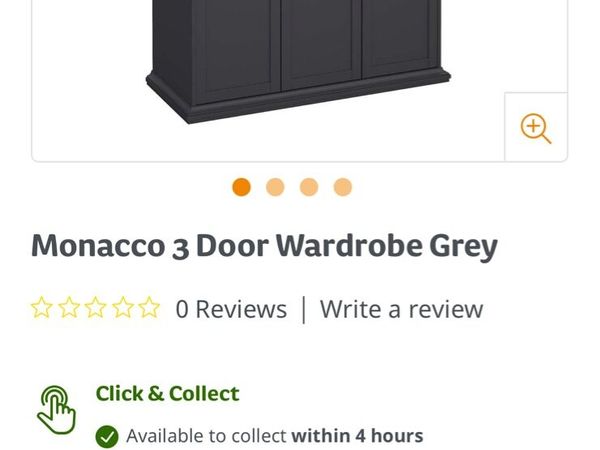Go to the second image dot
Image resolution: width=600 pixels, height=450 pixels.
(275, 187)
